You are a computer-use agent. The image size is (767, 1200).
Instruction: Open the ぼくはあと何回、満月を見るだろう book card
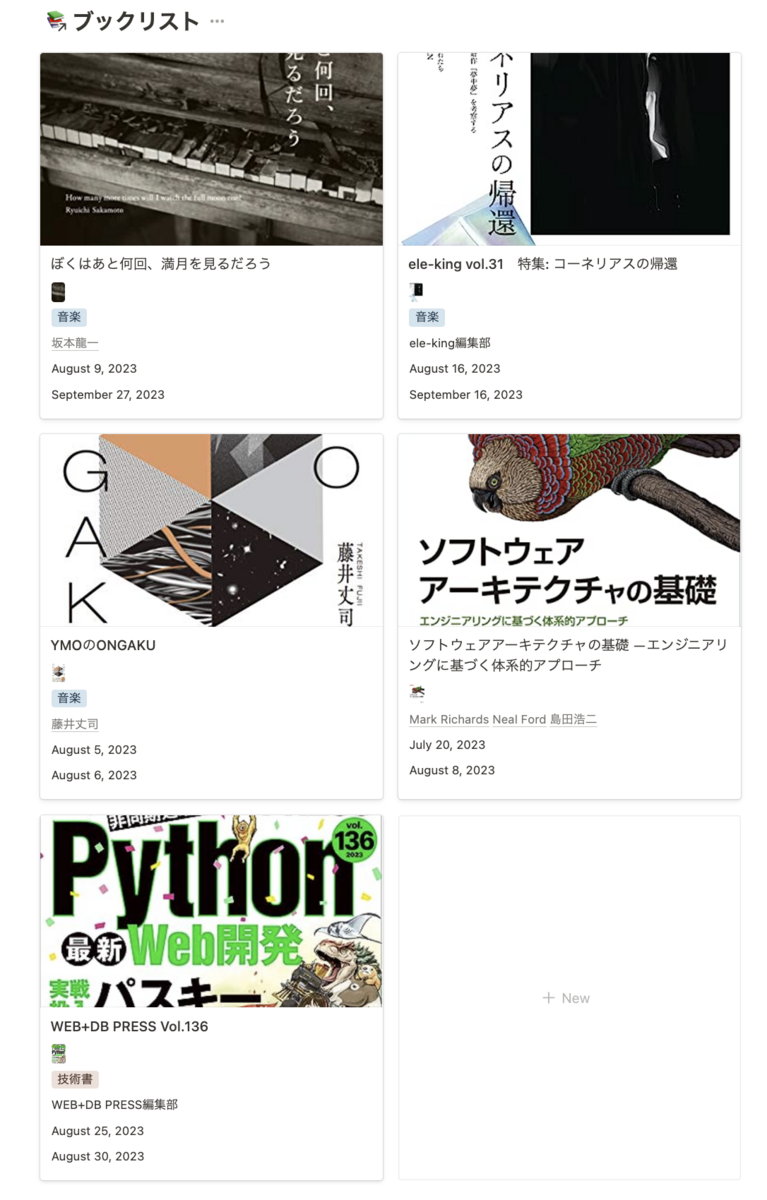161,264
